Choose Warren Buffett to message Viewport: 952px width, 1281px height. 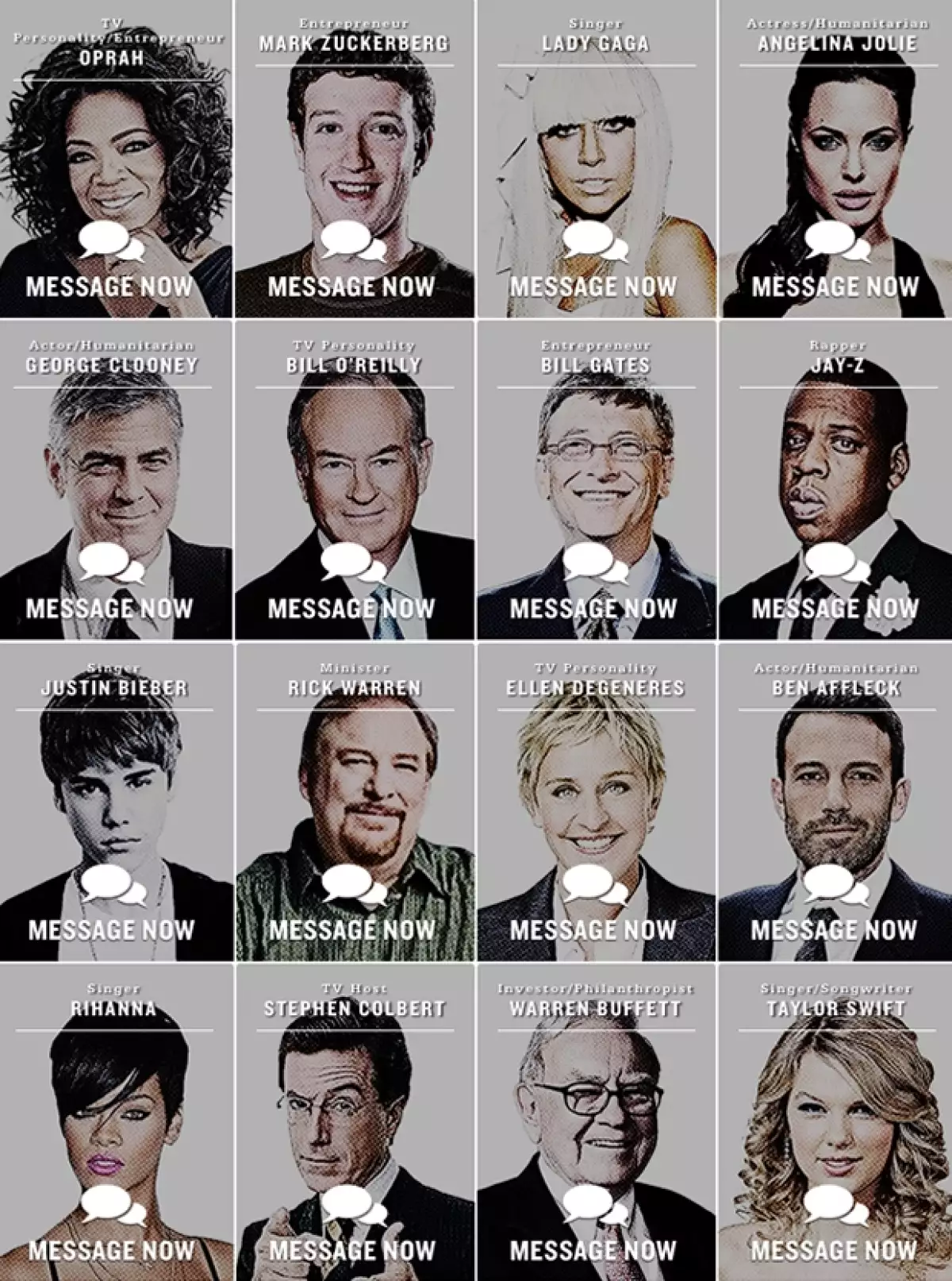tap(593, 1250)
